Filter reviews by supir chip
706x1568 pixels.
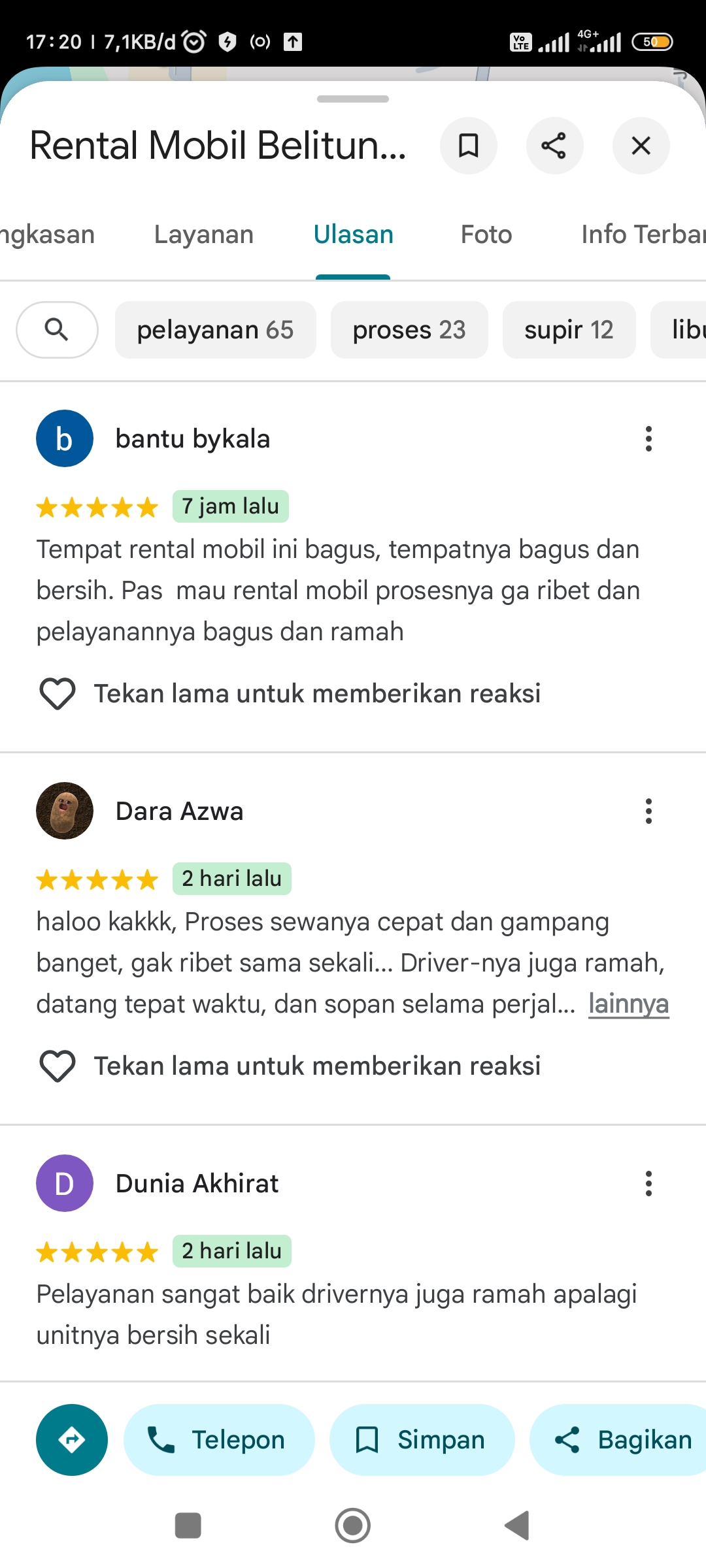coord(569,330)
